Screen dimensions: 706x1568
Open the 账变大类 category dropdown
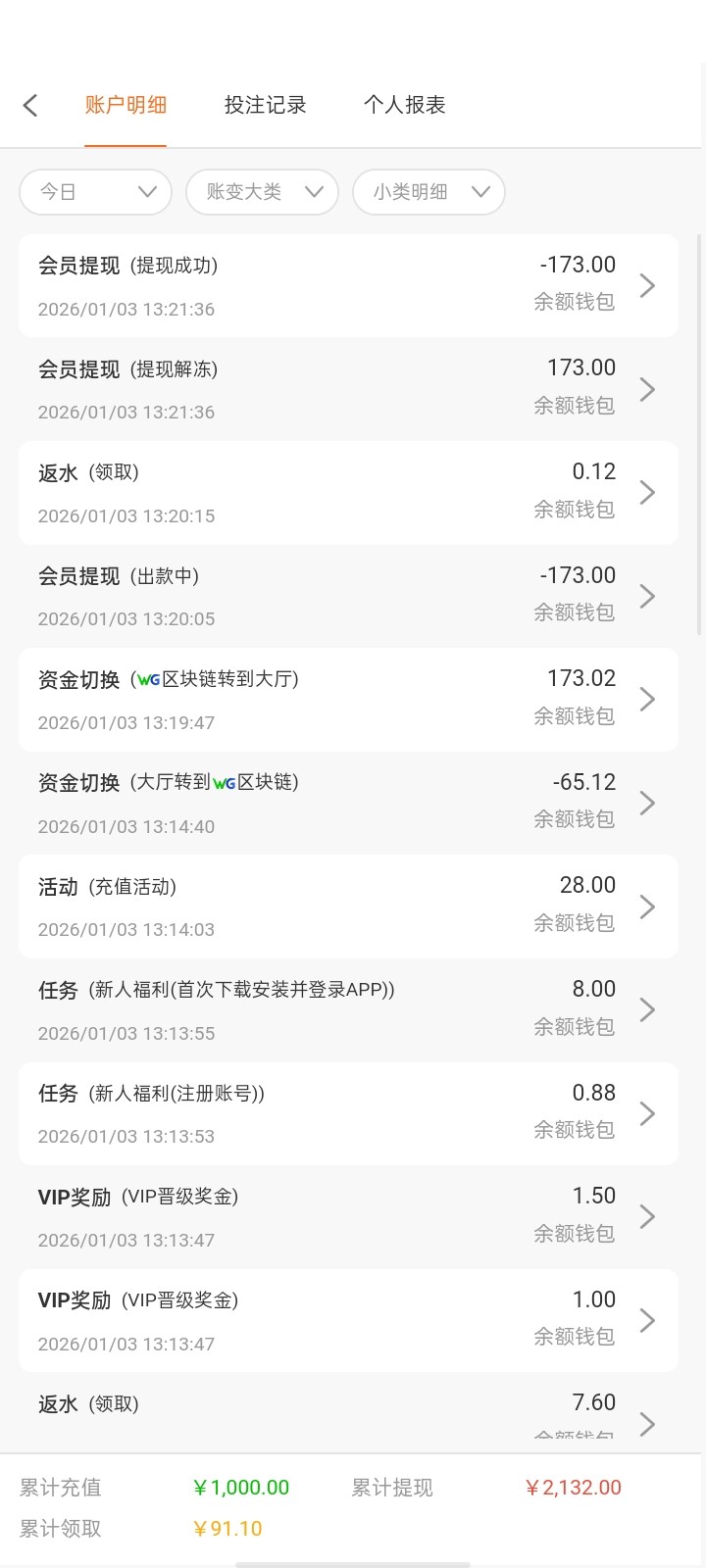(x=262, y=192)
